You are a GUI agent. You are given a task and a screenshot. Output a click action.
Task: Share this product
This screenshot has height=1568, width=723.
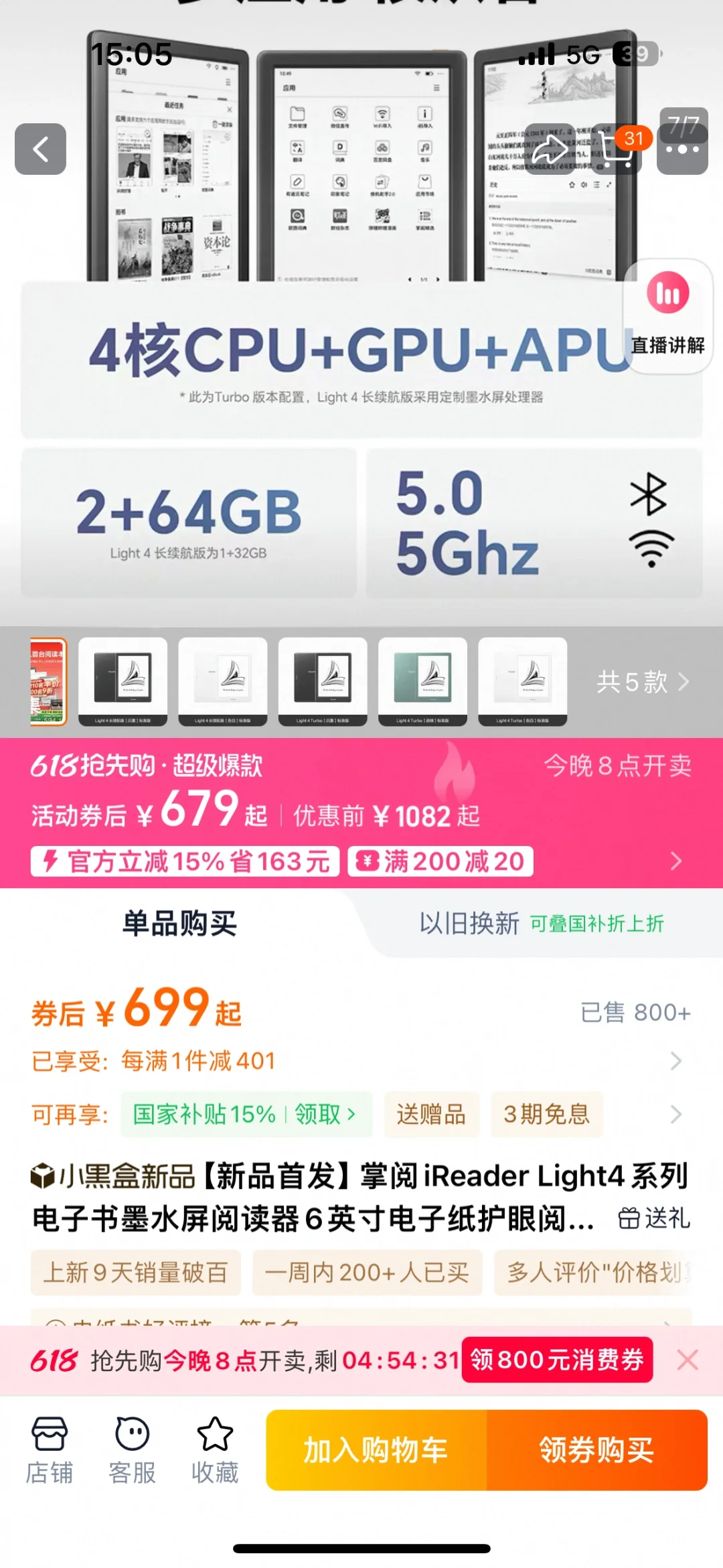pos(549,149)
